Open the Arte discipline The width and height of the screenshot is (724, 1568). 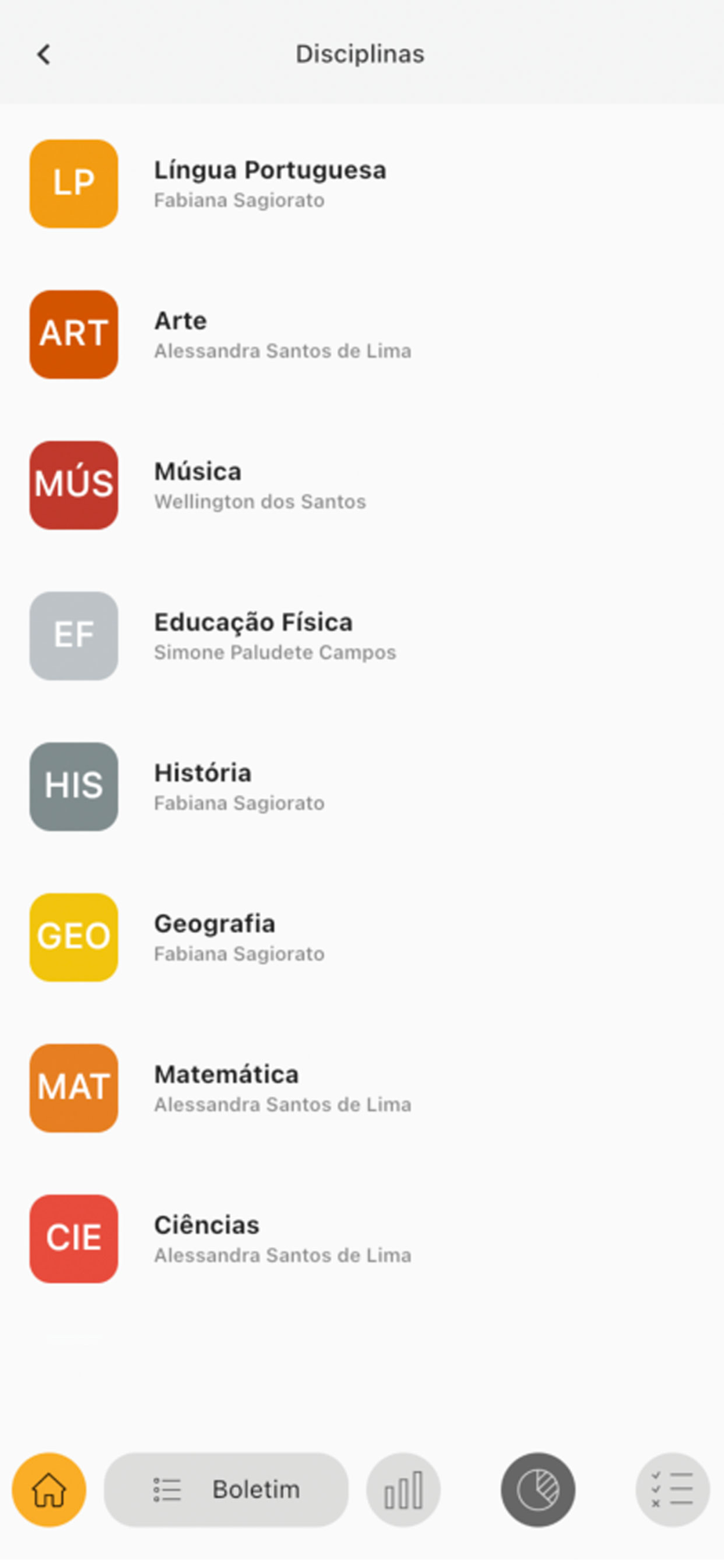point(362,335)
